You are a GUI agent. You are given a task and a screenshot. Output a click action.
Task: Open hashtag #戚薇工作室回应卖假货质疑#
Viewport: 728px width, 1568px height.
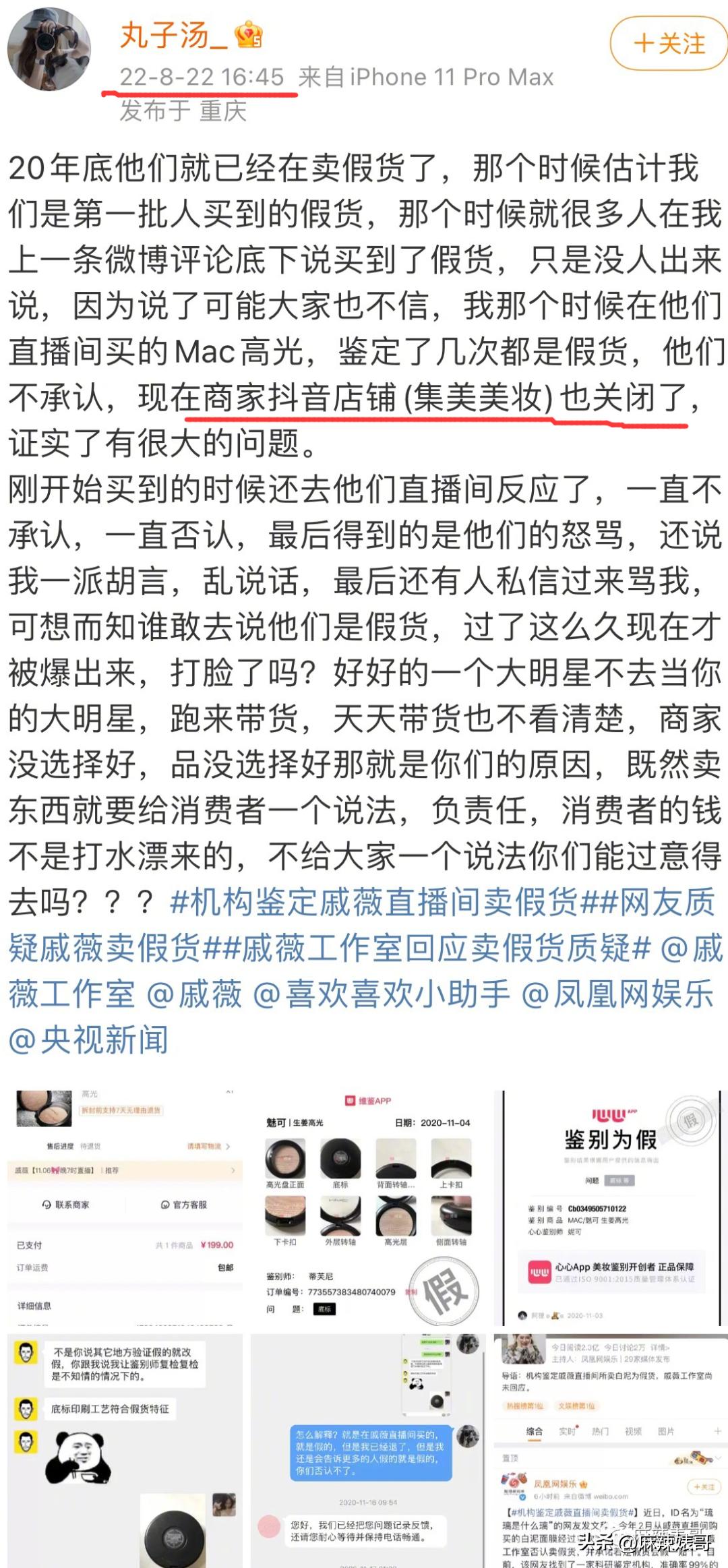click(437, 948)
